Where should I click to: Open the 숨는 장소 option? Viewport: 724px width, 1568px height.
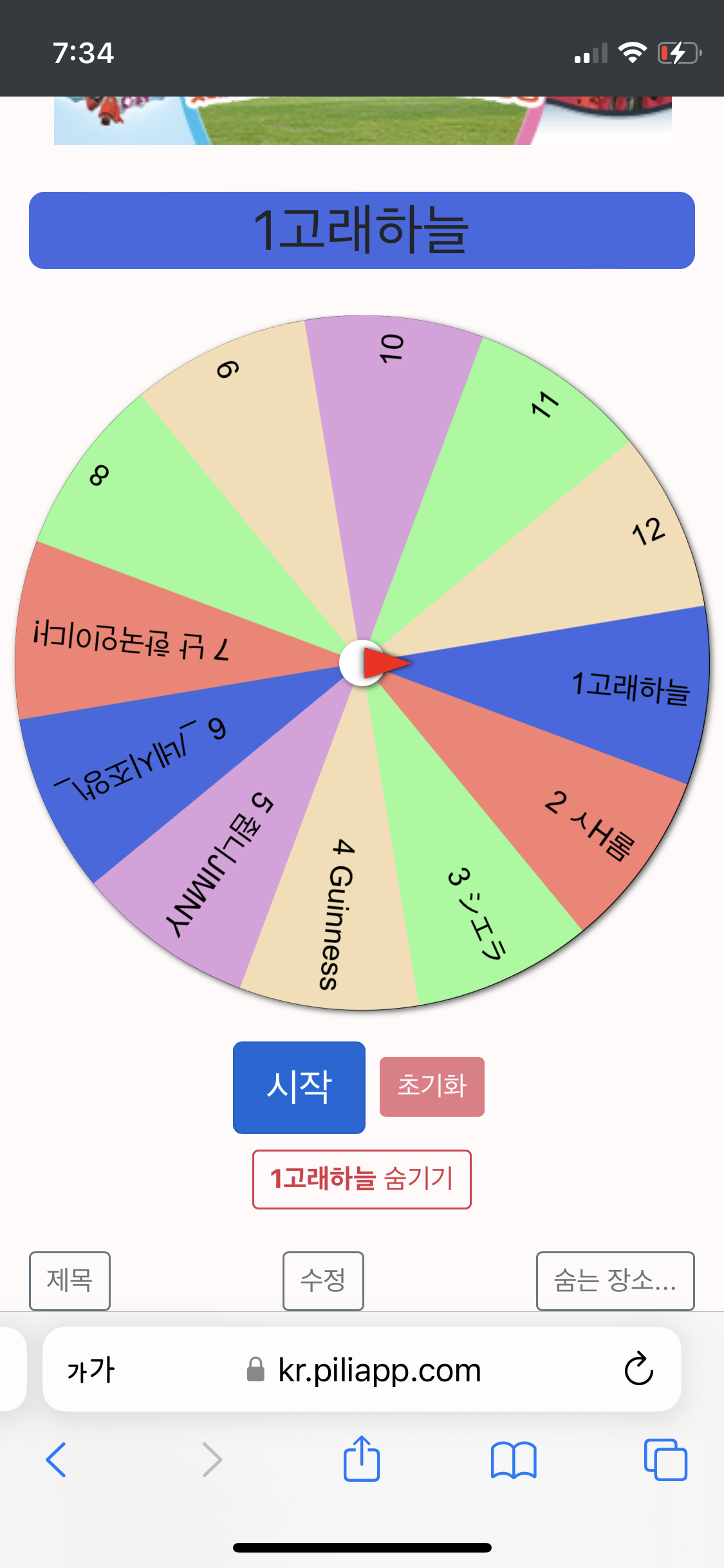pyautogui.click(x=615, y=1280)
